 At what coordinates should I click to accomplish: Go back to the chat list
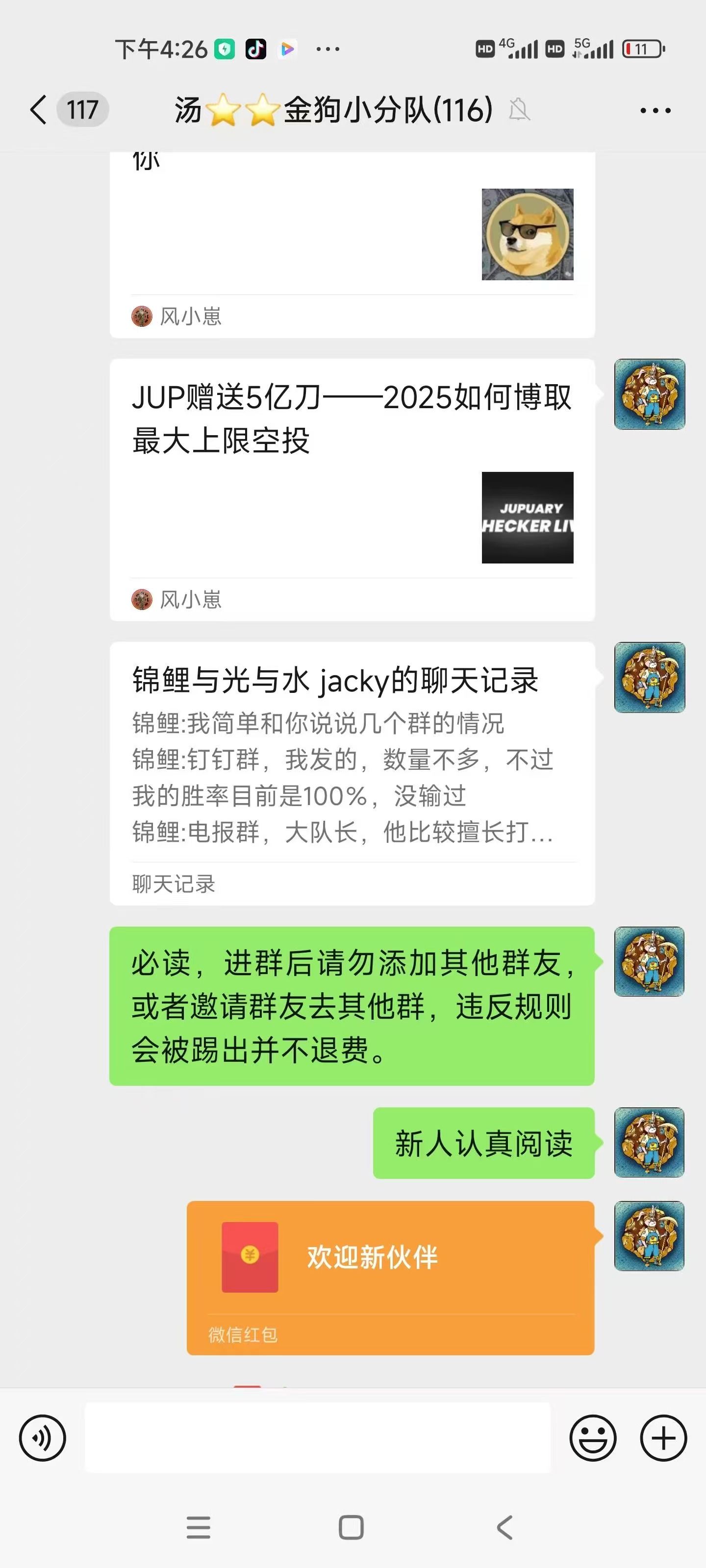(x=38, y=110)
